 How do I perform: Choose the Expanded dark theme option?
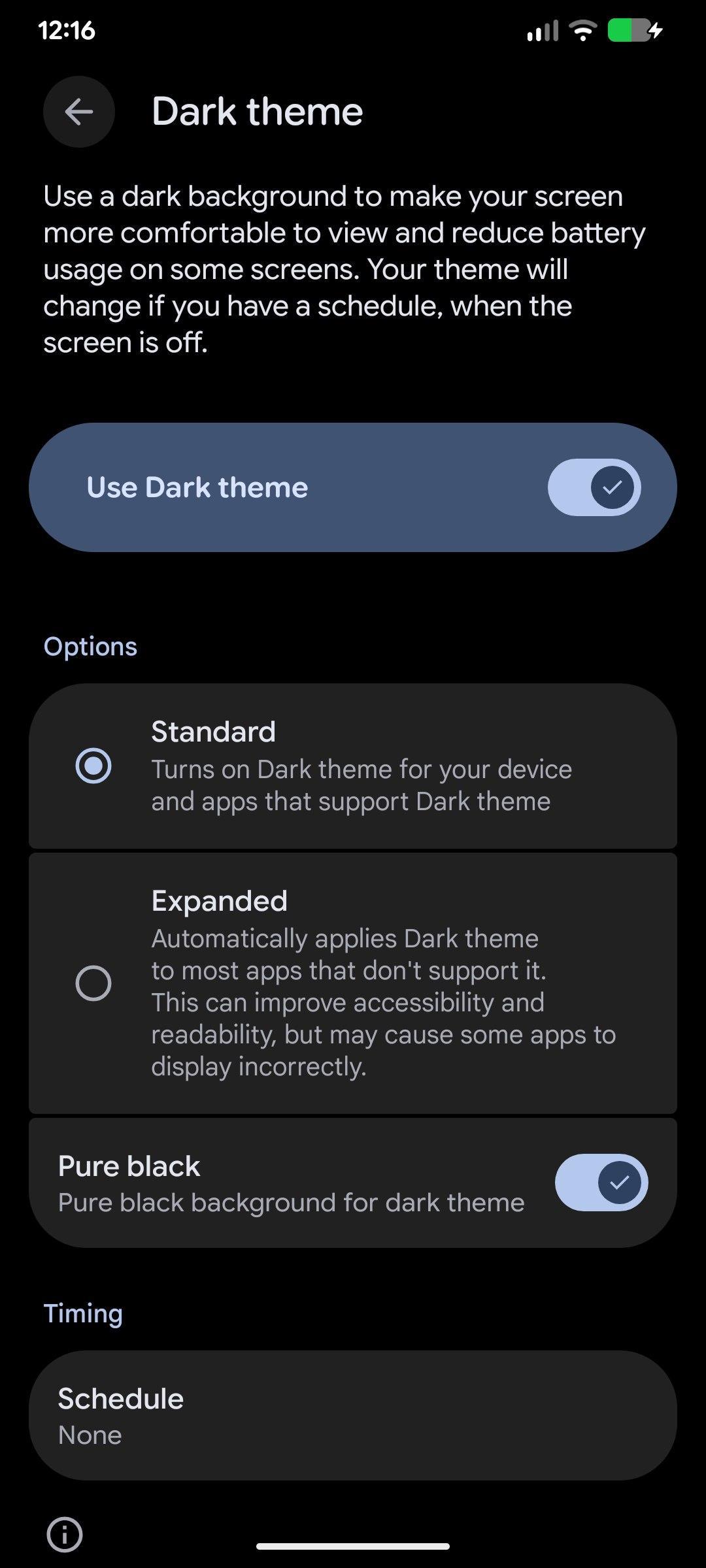coord(93,983)
